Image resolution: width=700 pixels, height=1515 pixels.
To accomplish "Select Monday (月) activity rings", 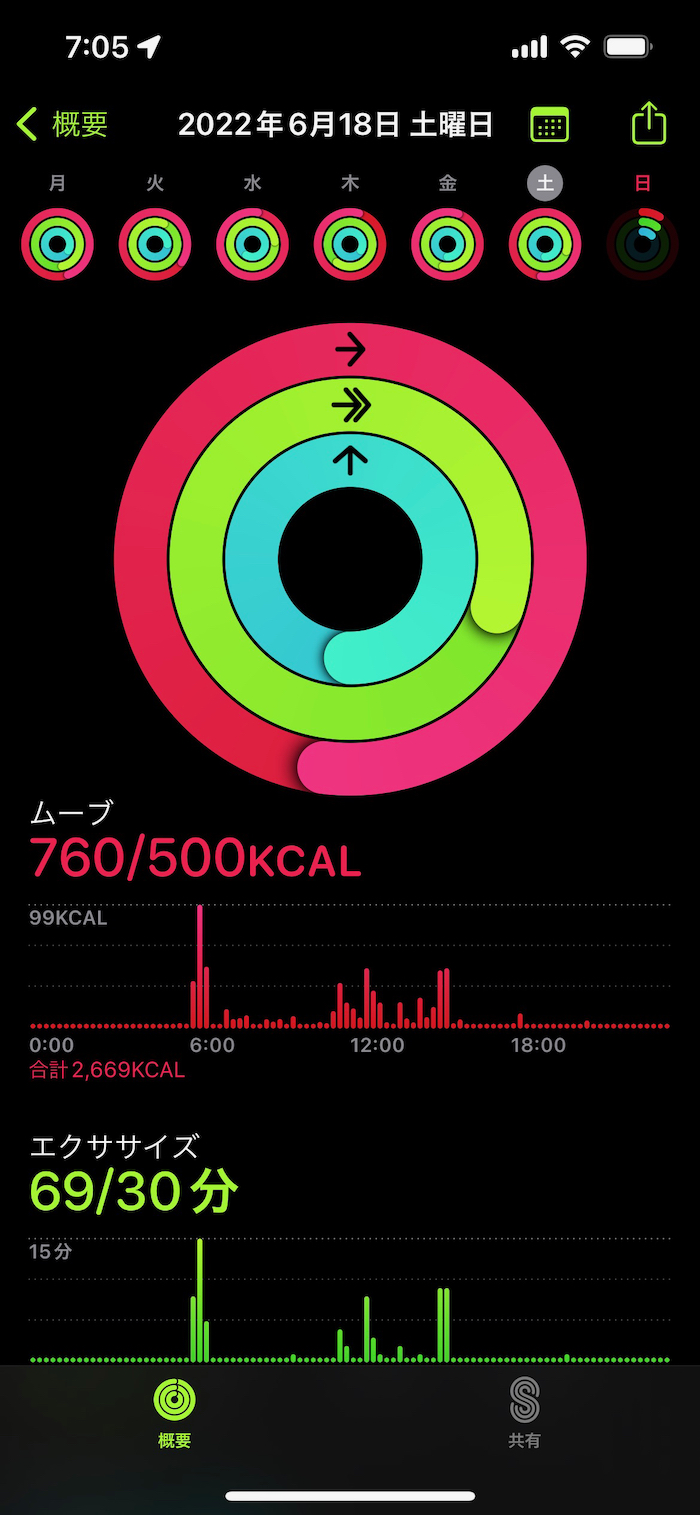I will click(57, 244).
